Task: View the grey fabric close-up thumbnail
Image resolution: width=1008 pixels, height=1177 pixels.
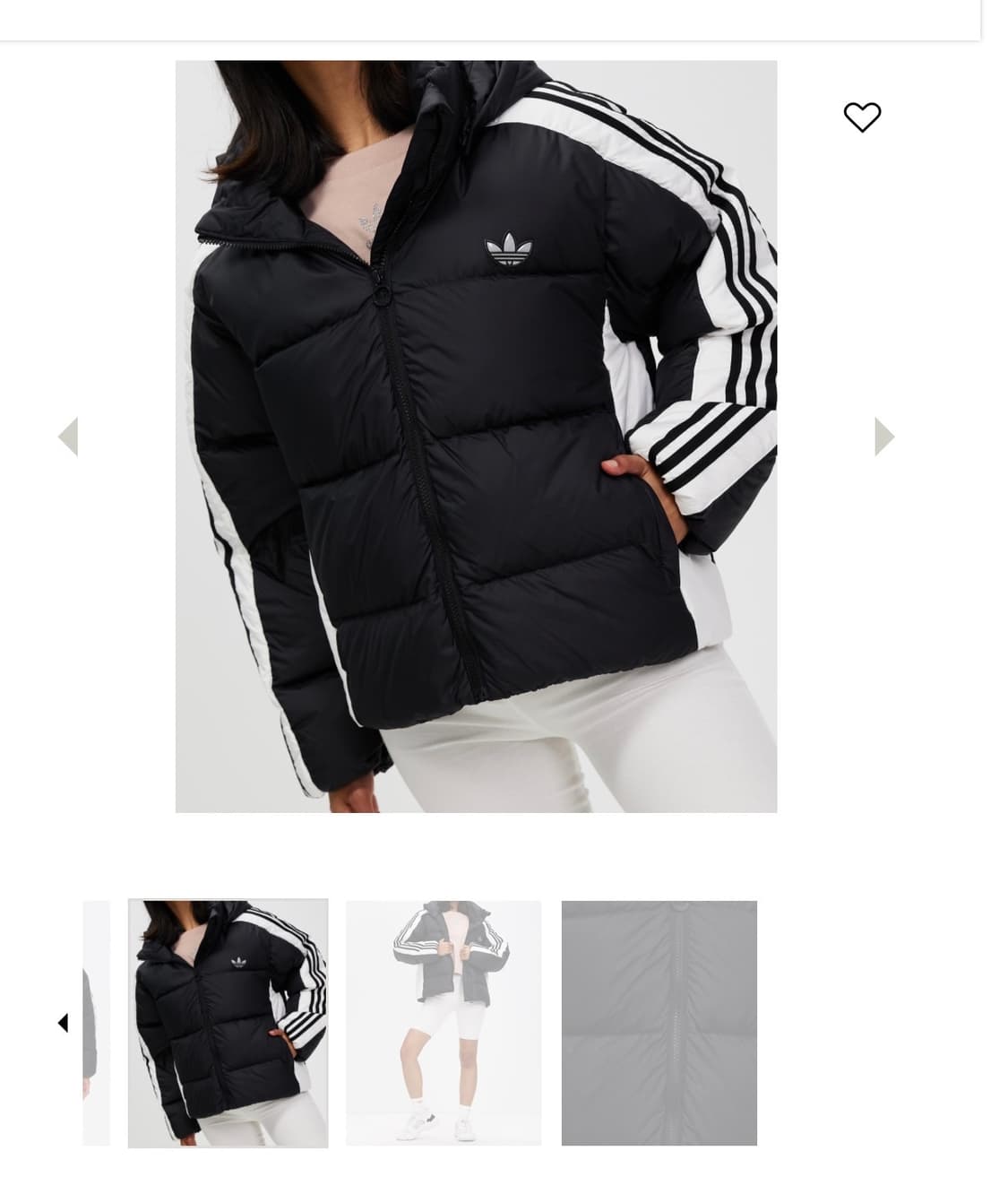Action: pos(659,1022)
